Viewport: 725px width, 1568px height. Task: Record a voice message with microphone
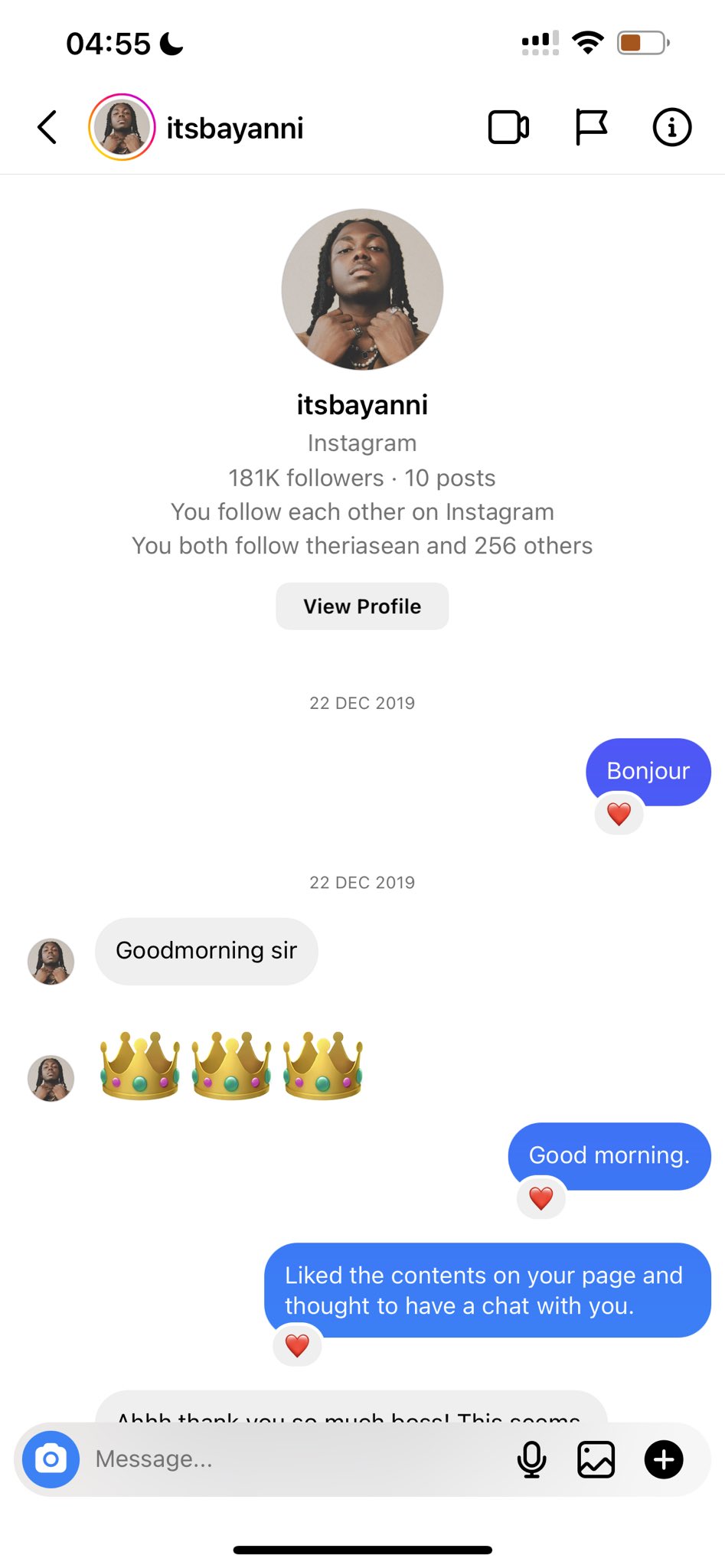[531, 1459]
